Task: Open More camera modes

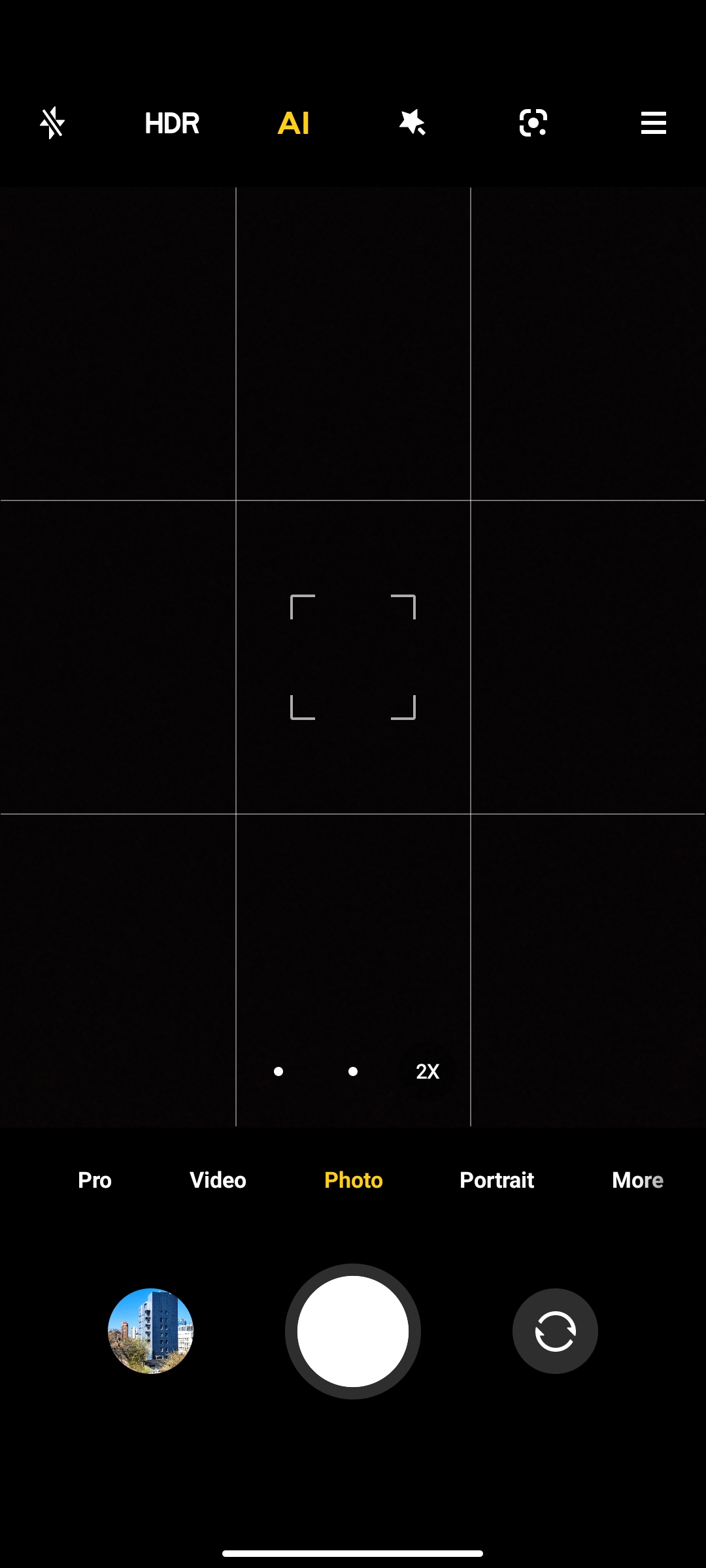Action: (x=637, y=1180)
